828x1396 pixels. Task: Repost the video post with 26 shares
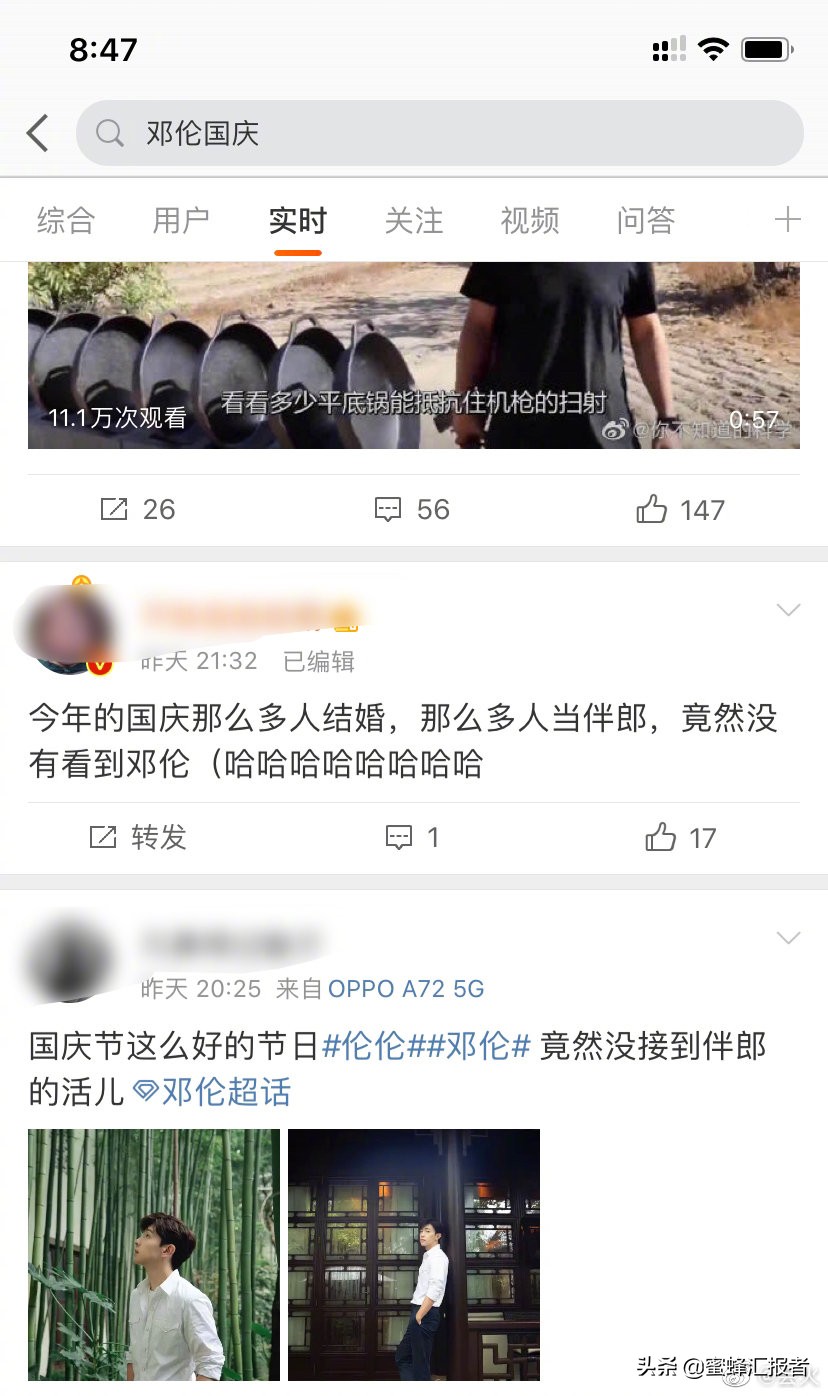point(138,510)
